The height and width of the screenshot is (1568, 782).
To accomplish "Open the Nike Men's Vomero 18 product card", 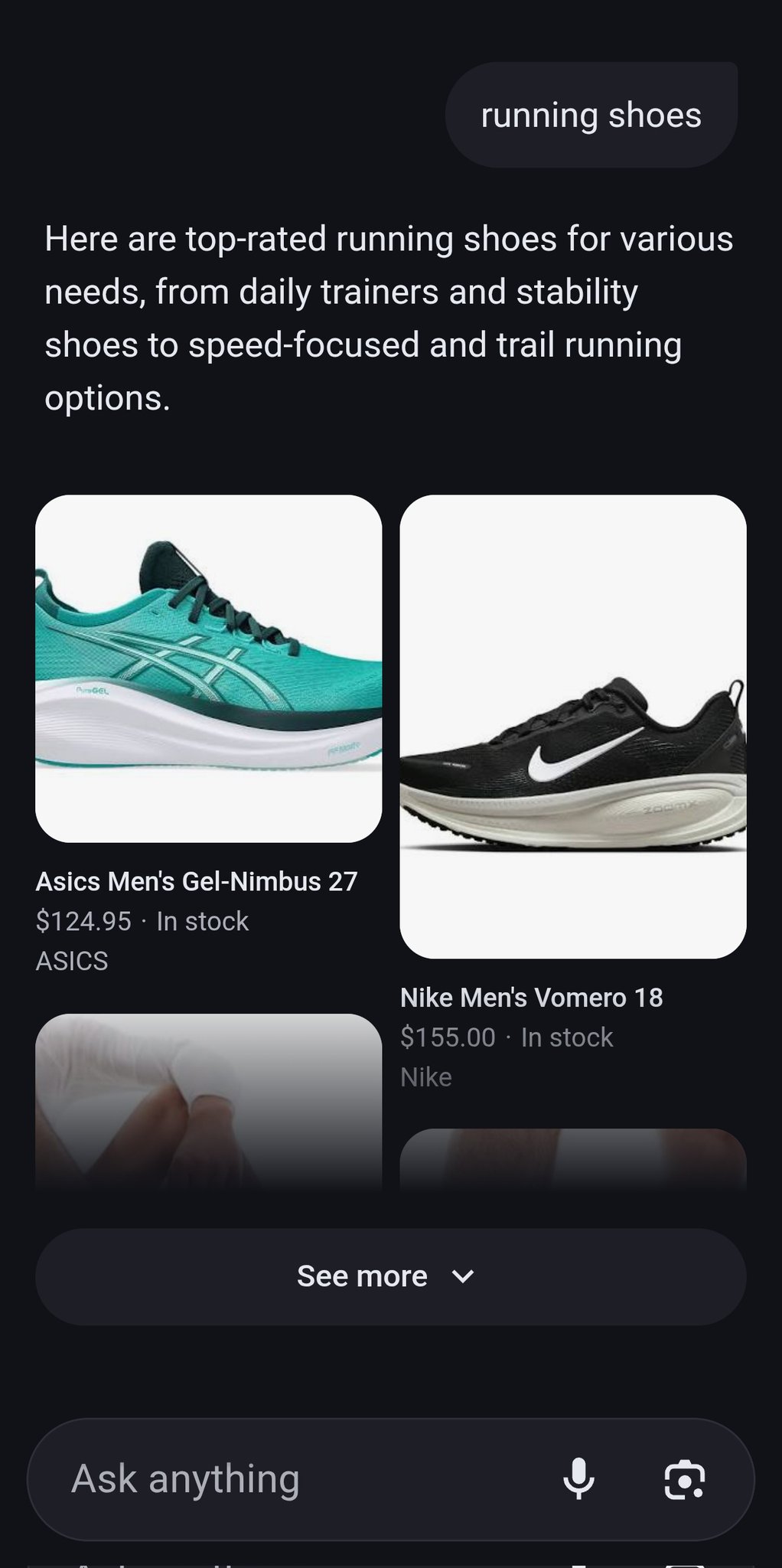I will click(572, 726).
